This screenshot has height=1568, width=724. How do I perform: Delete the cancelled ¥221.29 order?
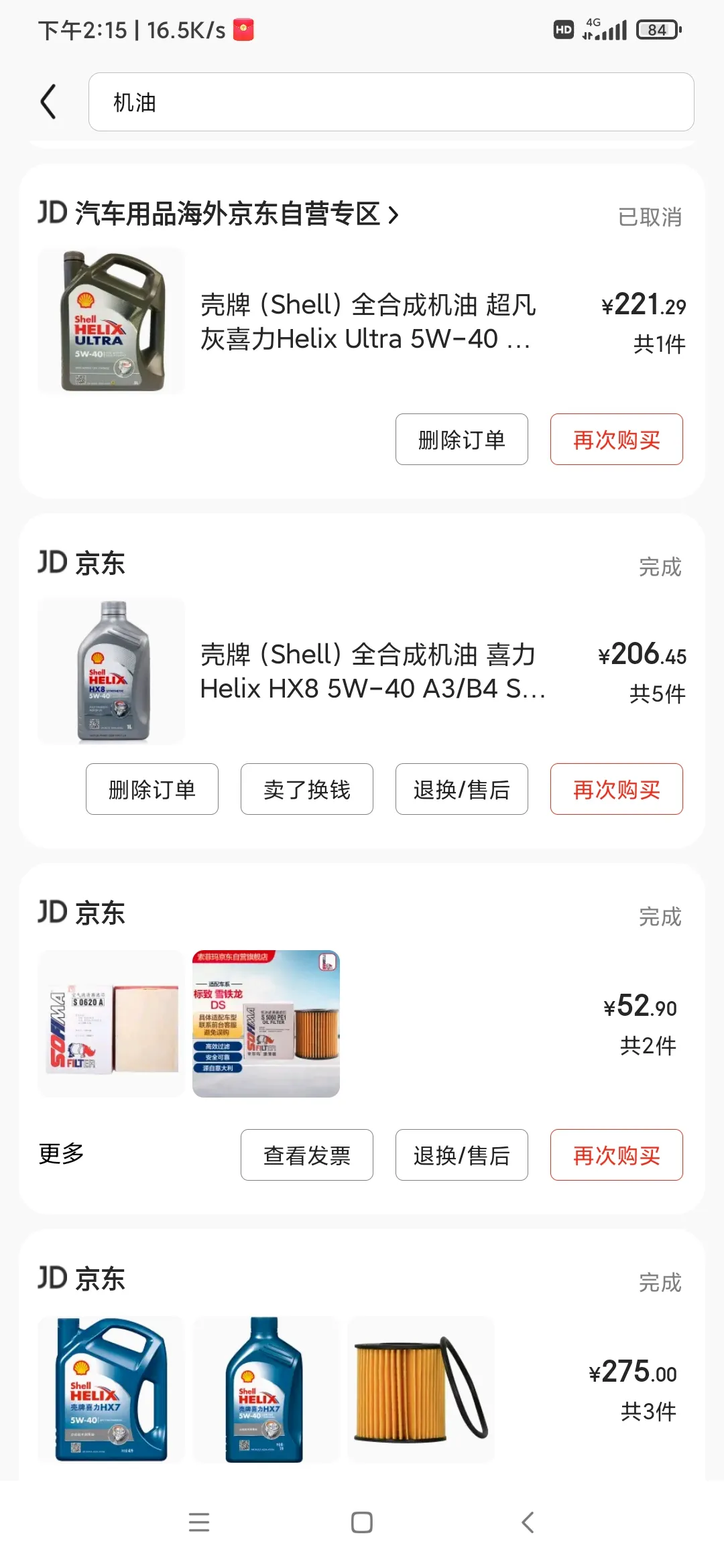[x=462, y=440]
